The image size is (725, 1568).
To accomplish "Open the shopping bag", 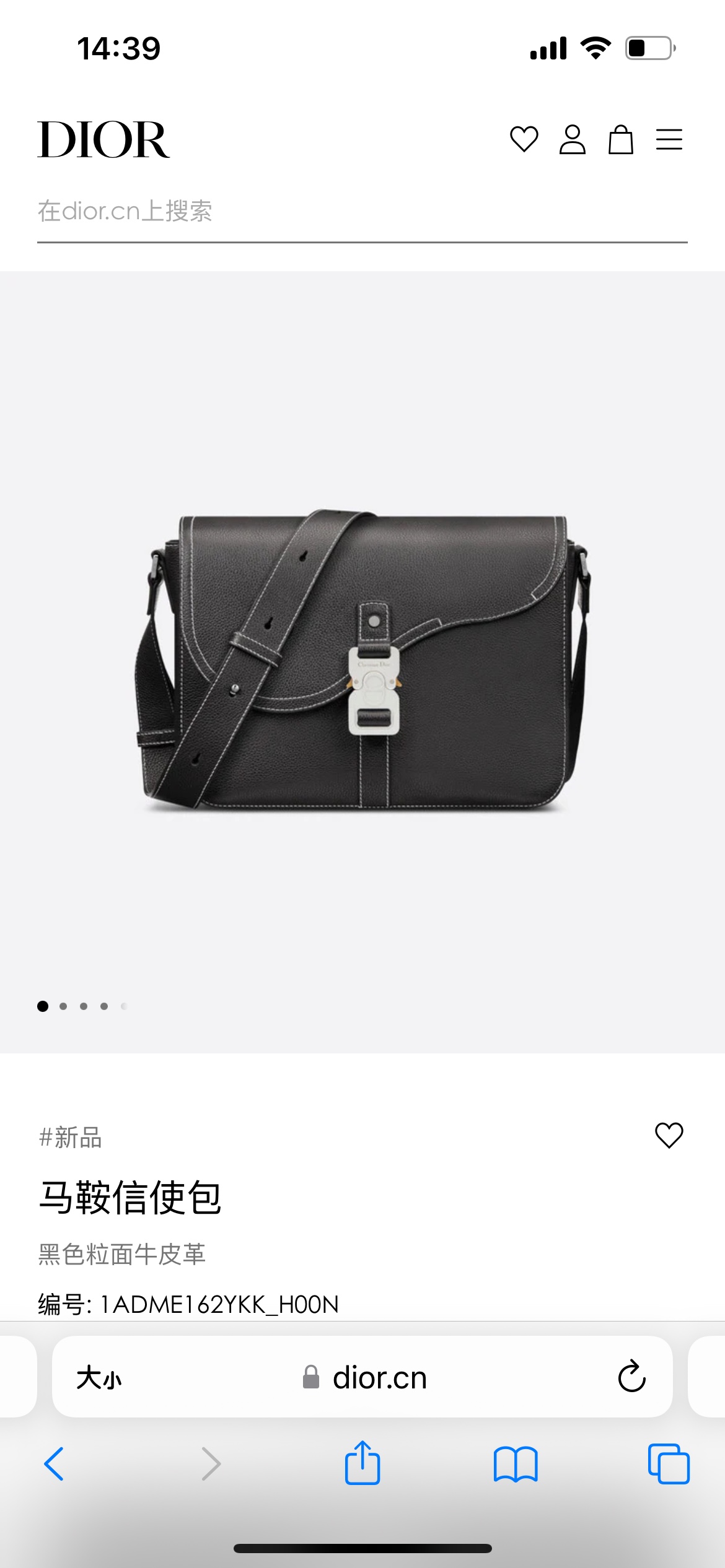I will (620, 139).
